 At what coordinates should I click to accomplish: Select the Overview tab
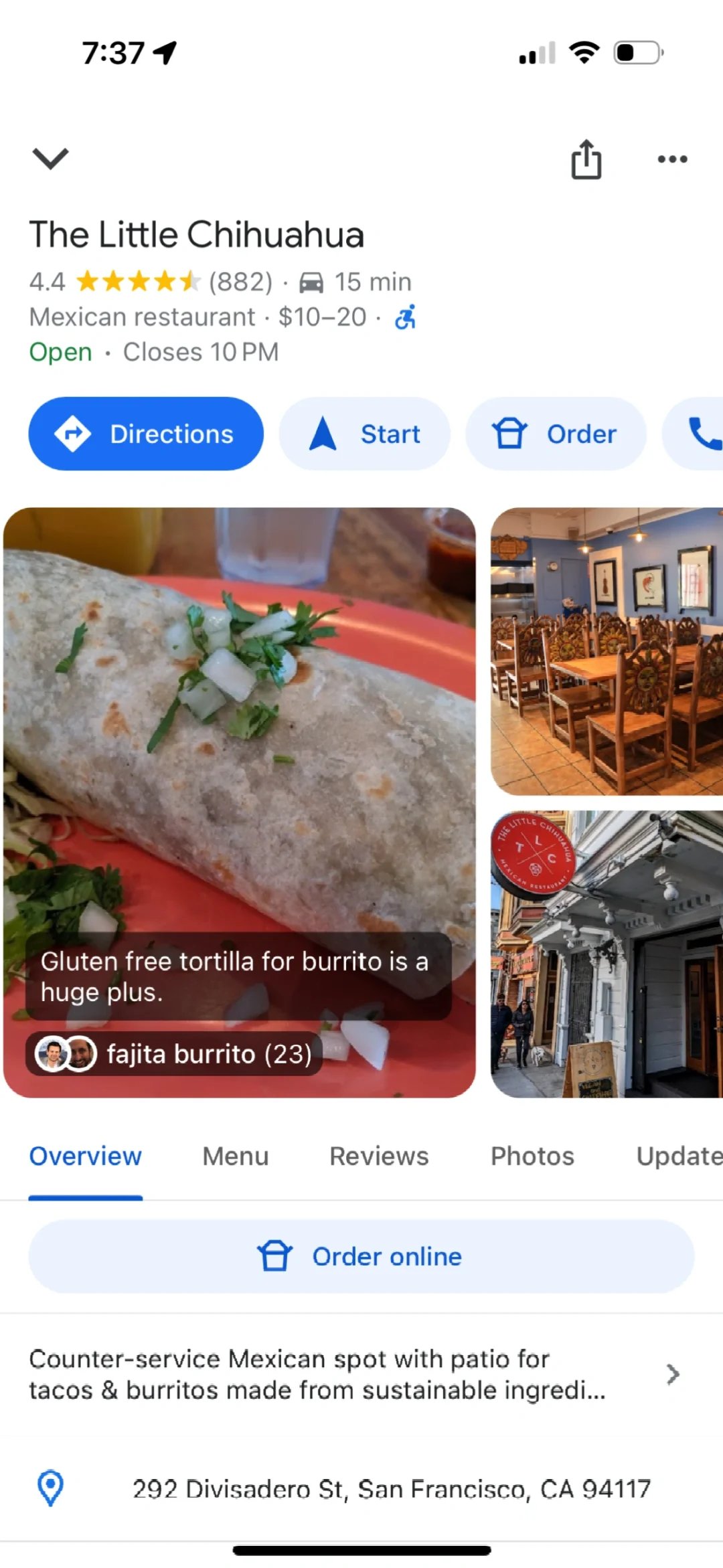pyautogui.click(x=85, y=1156)
